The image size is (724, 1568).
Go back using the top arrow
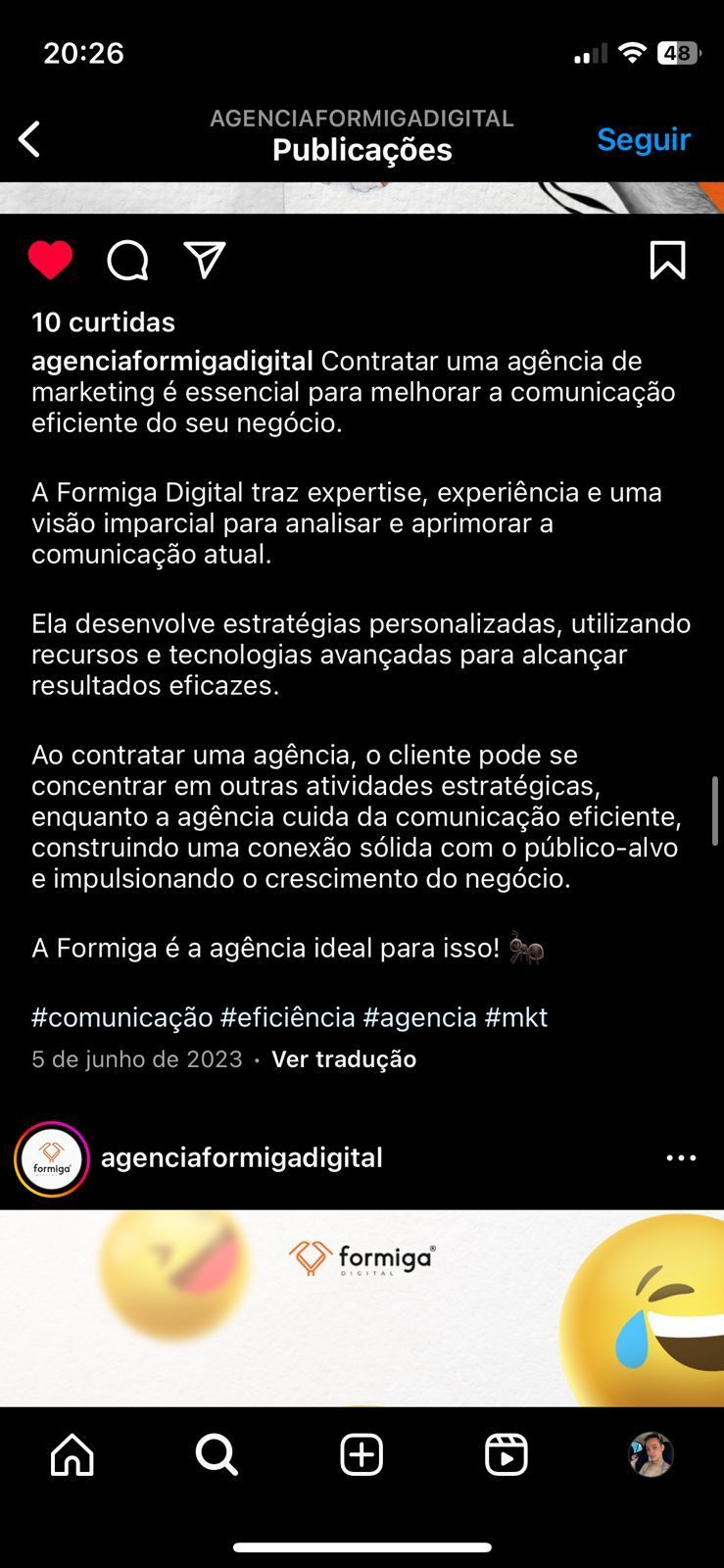30,139
